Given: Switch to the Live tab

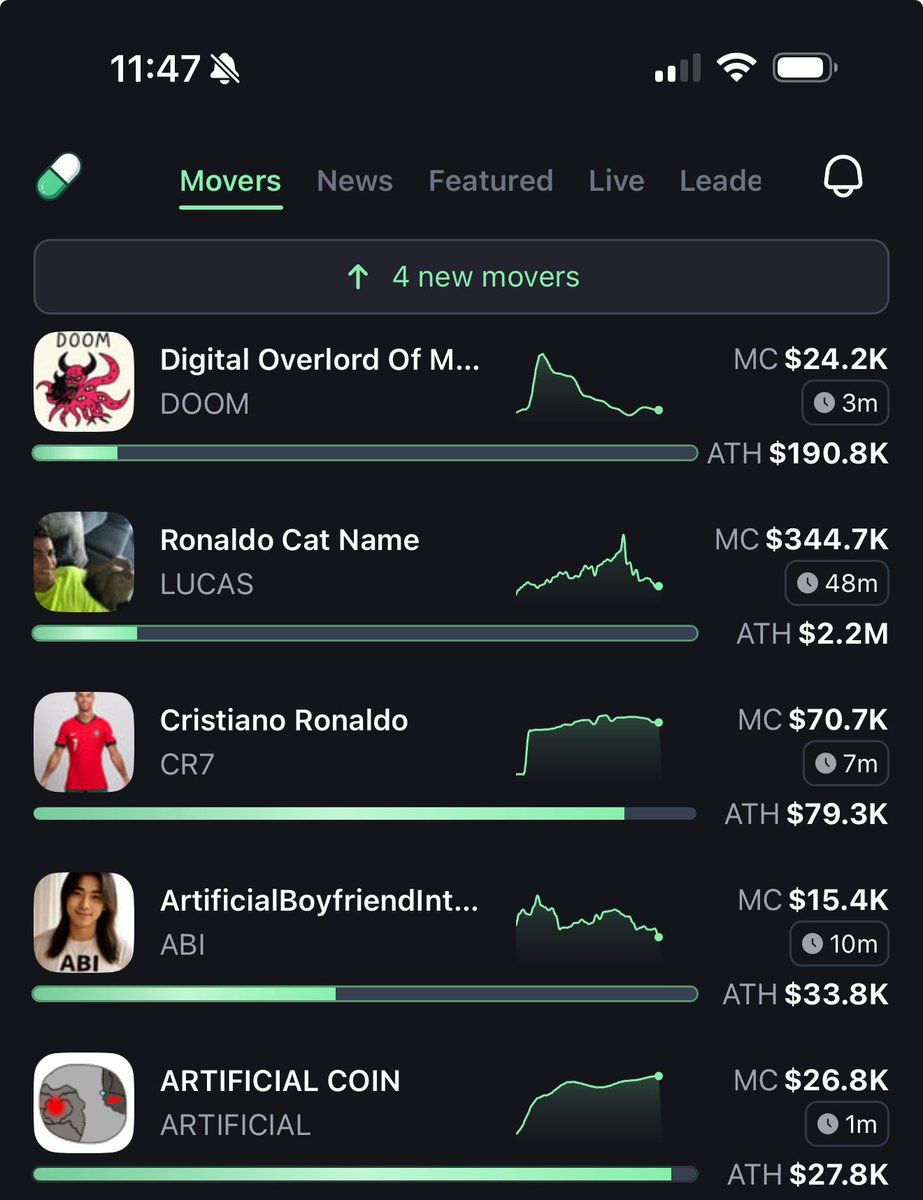Looking at the screenshot, I should (x=616, y=181).
